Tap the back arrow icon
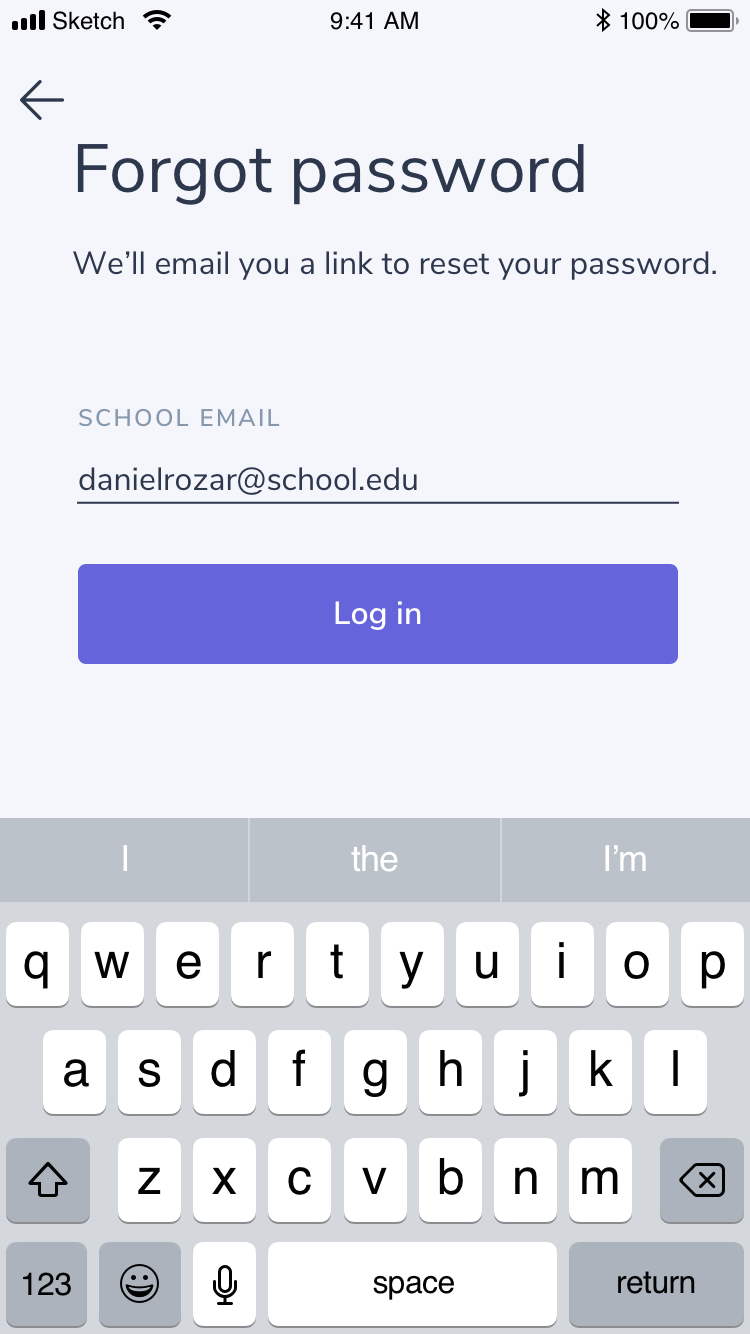 click(40, 100)
